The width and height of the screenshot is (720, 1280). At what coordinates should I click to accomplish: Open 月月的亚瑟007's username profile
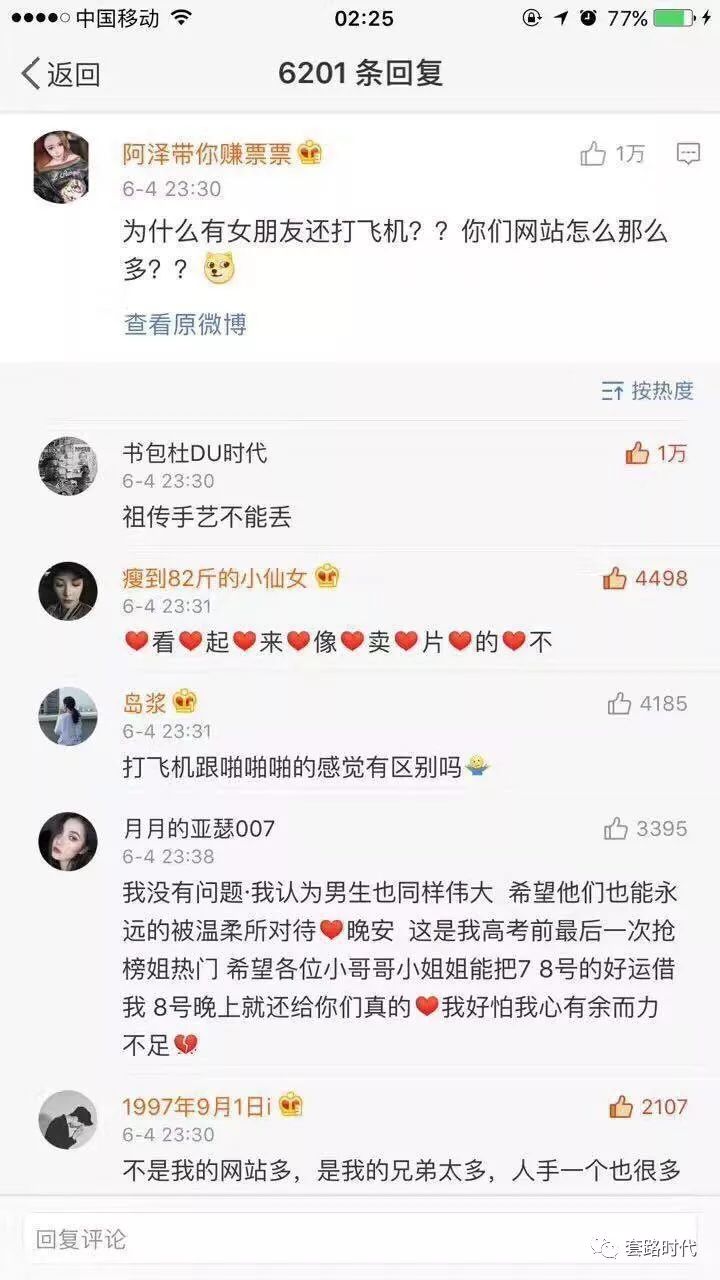[x=198, y=829]
